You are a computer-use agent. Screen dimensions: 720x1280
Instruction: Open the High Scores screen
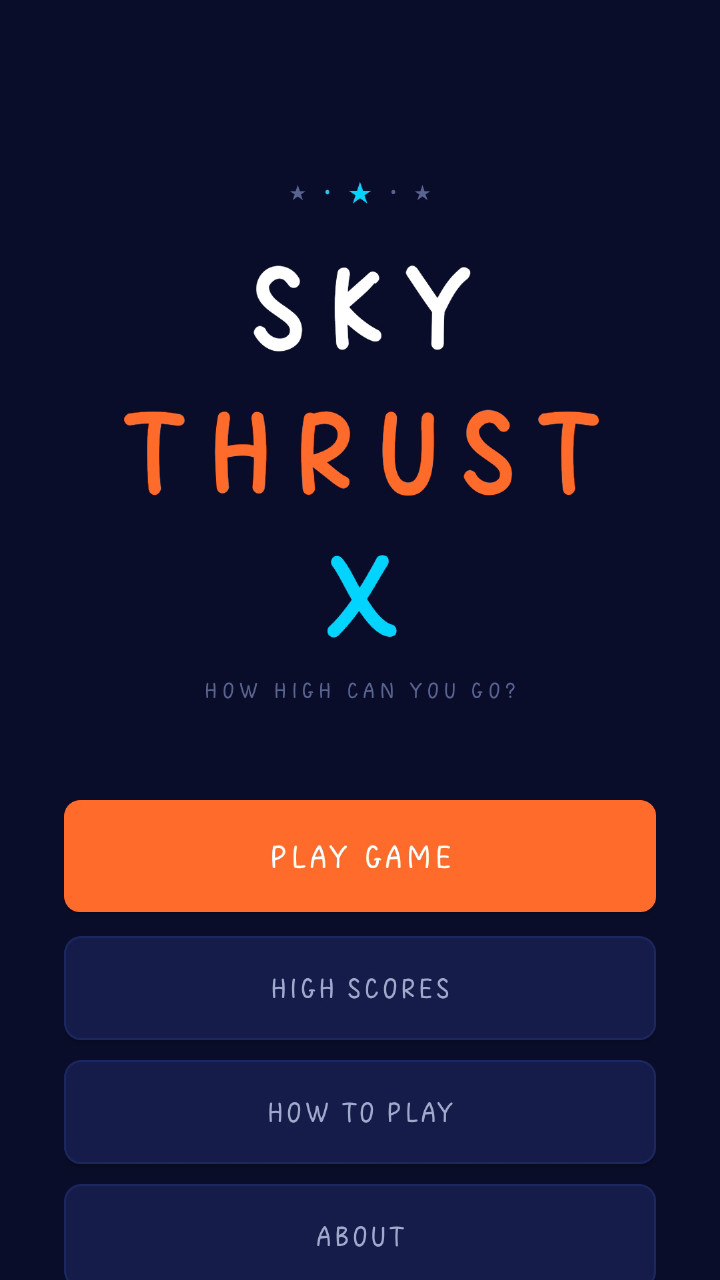coord(360,988)
